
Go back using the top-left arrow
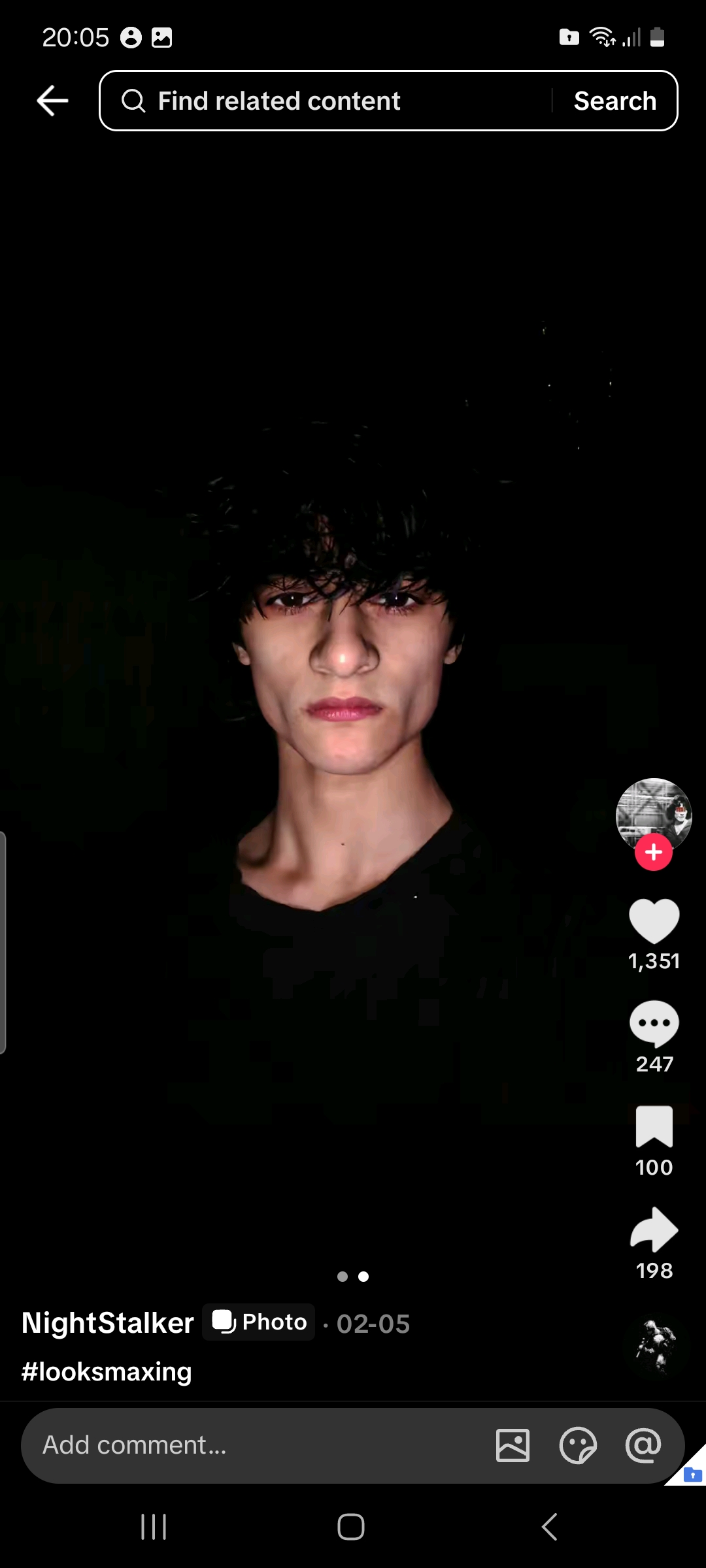[x=52, y=101]
